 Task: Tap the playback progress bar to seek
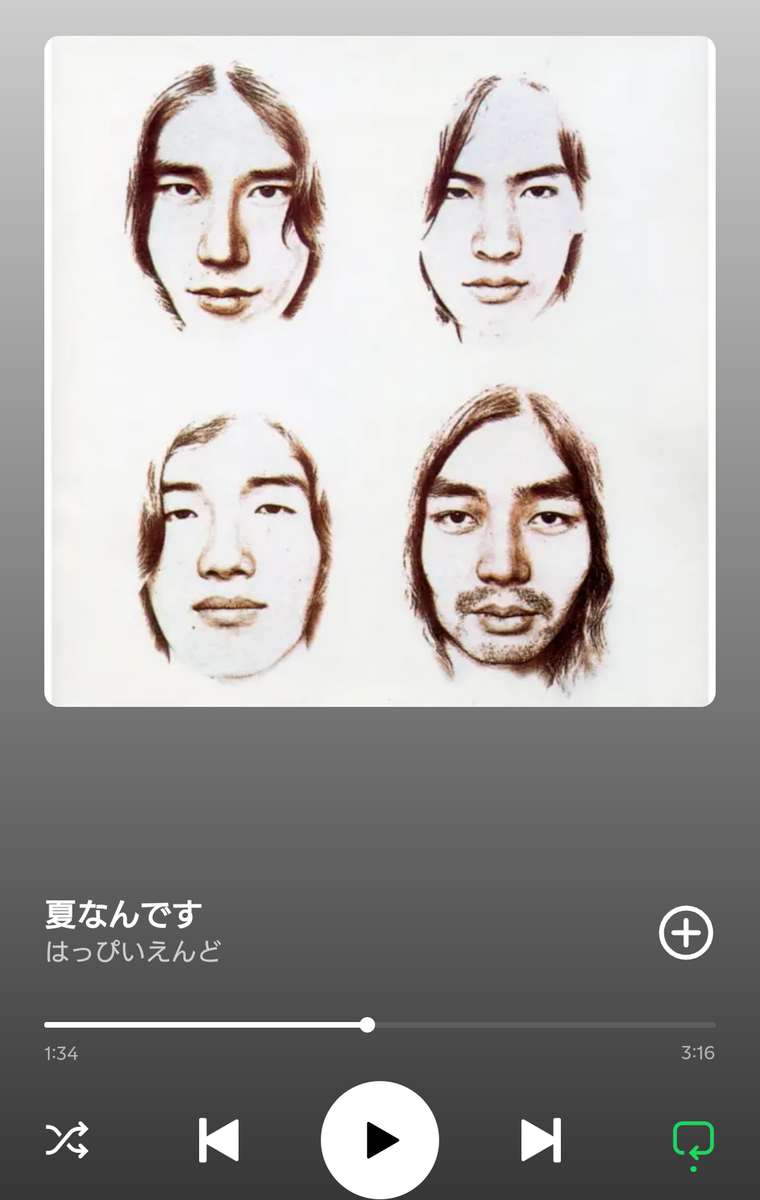click(x=380, y=1025)
